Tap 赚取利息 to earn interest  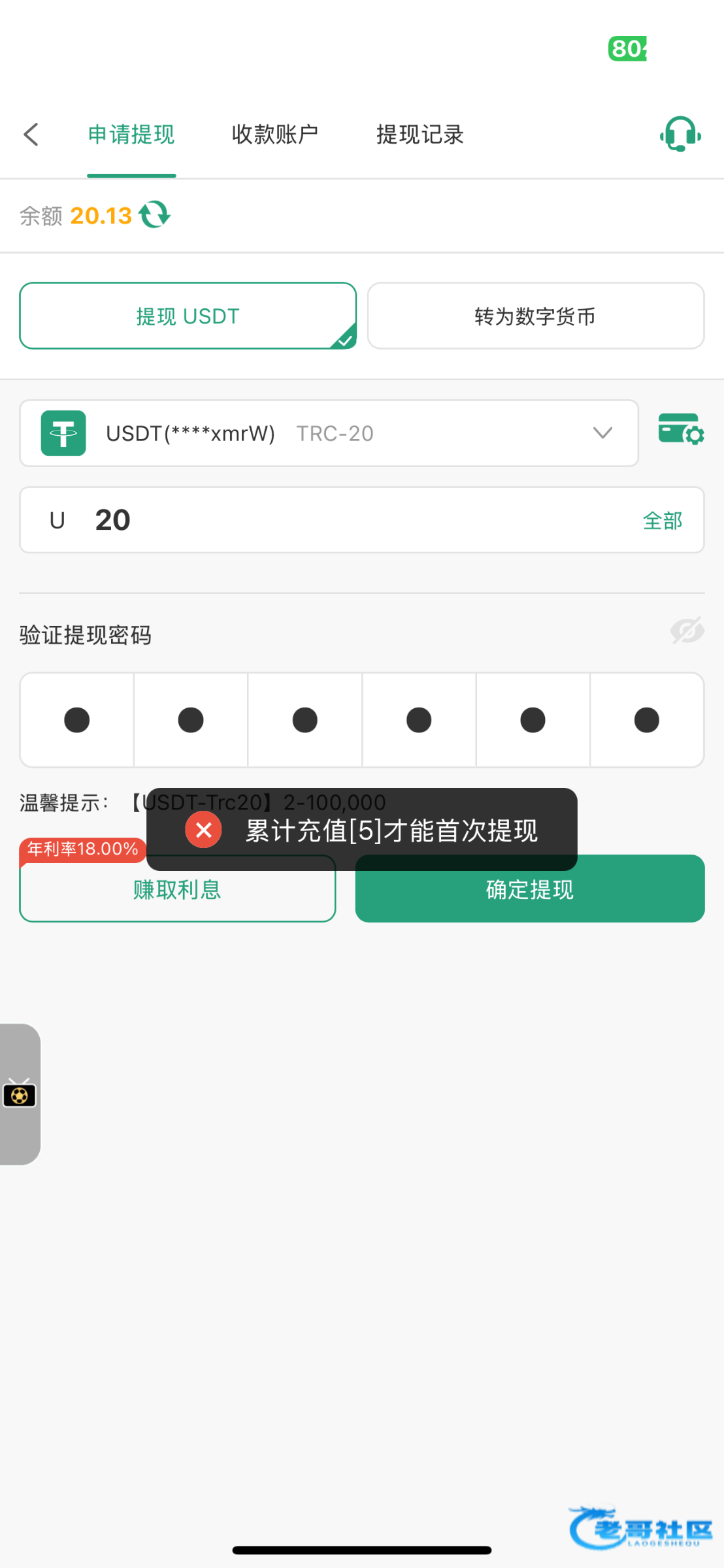[178, 889]
